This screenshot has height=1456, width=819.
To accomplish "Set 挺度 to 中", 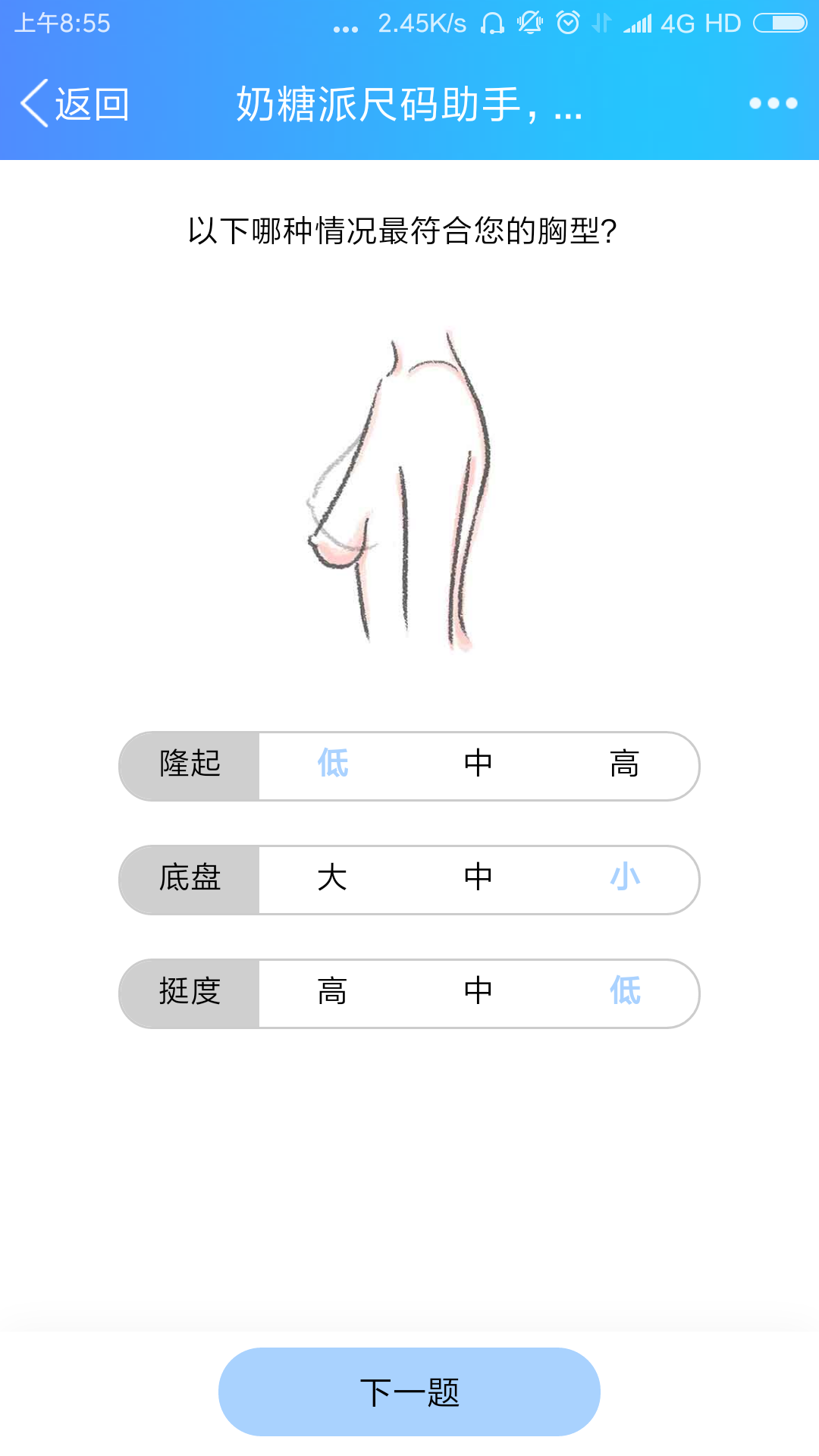I will (479, 992).
